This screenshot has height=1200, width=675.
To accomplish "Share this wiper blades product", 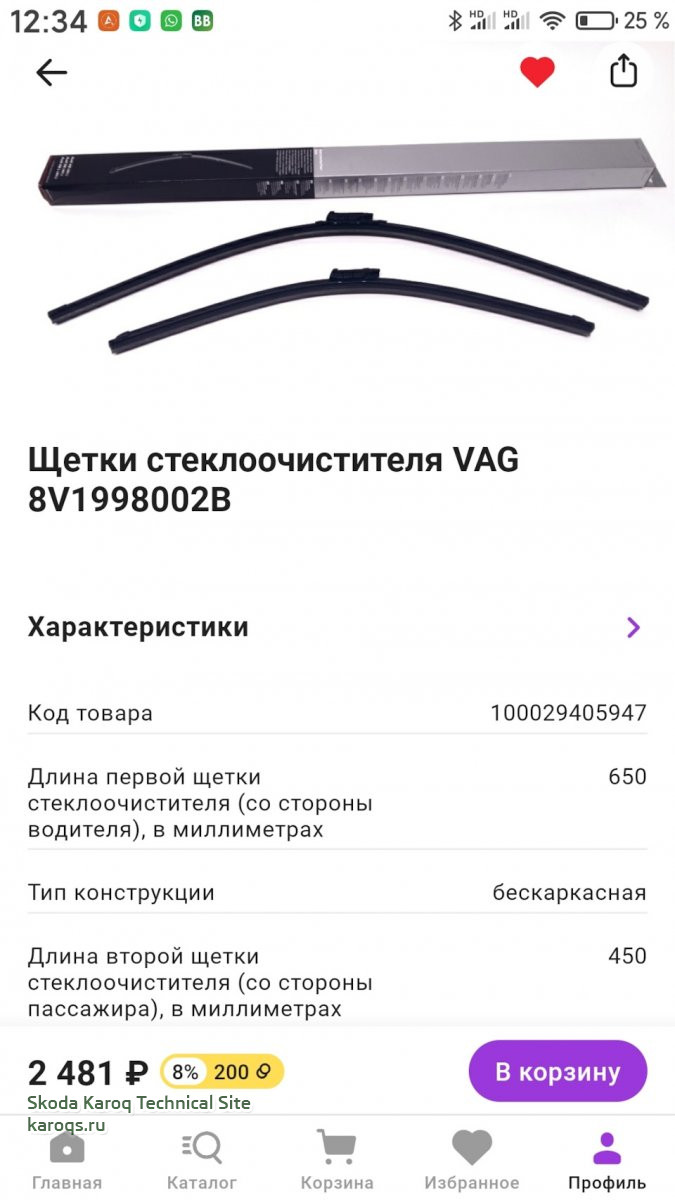I will (623, 71).
